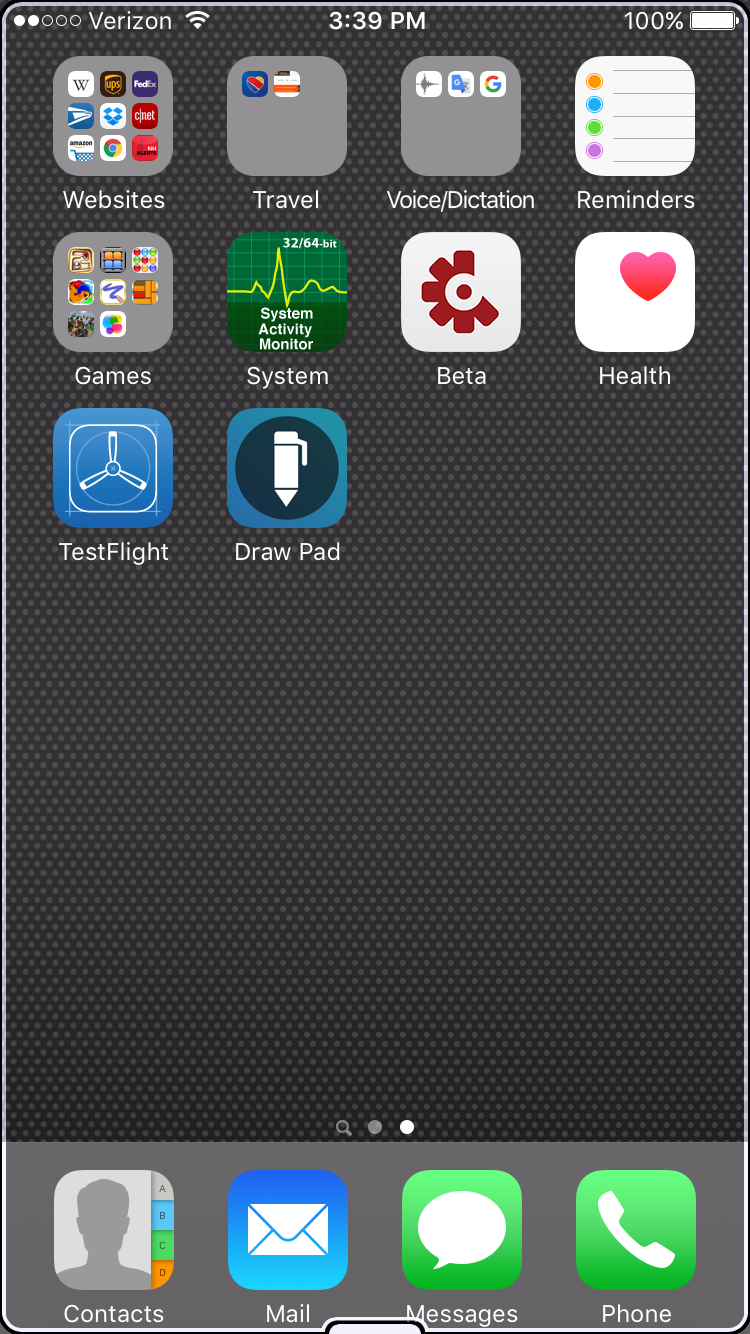Screen dimensions: 750x1334
Task: Launch the Draw Pad app
Action: pos(287,468)
